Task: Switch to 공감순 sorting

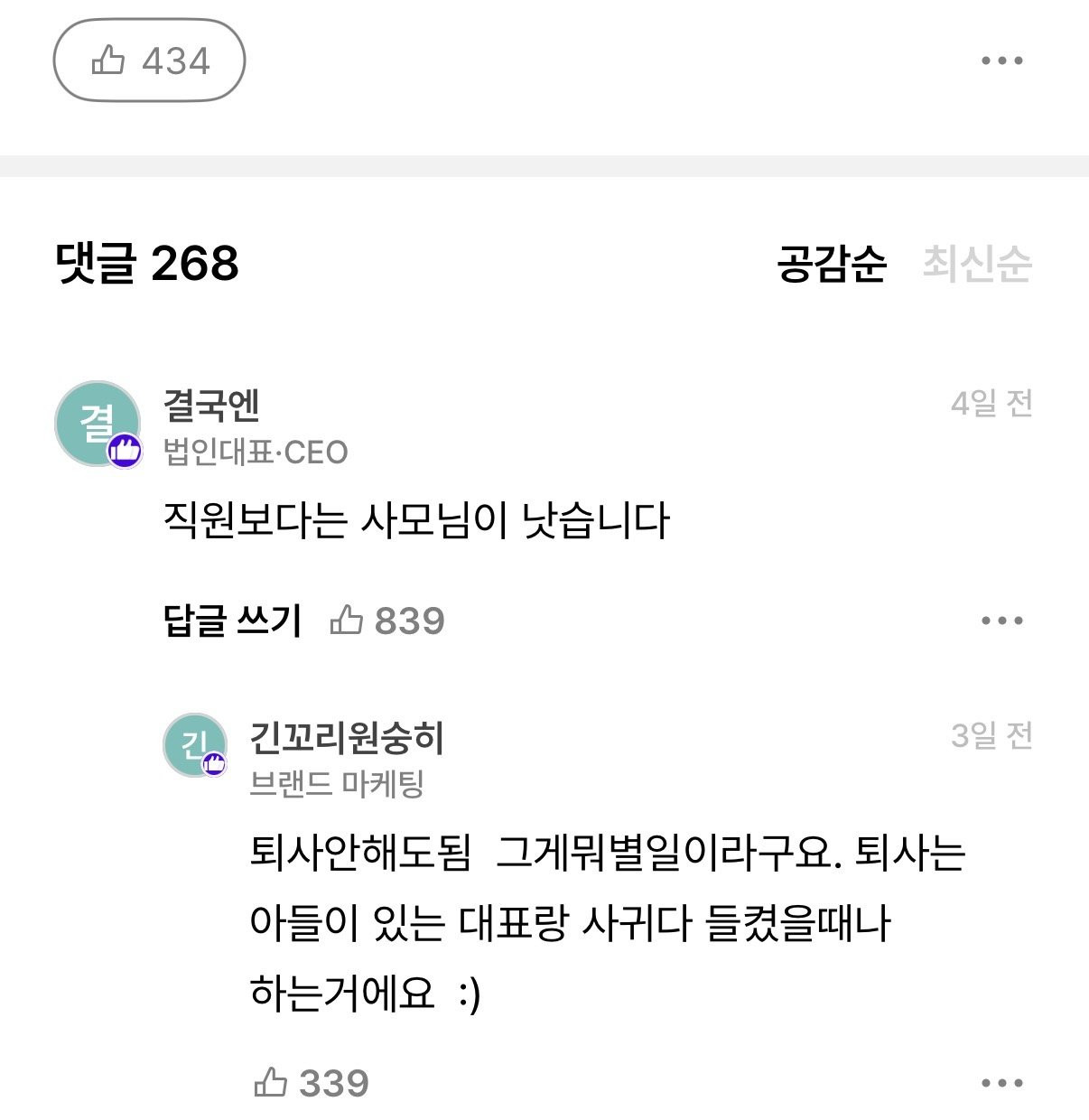Action: (832, 264)
